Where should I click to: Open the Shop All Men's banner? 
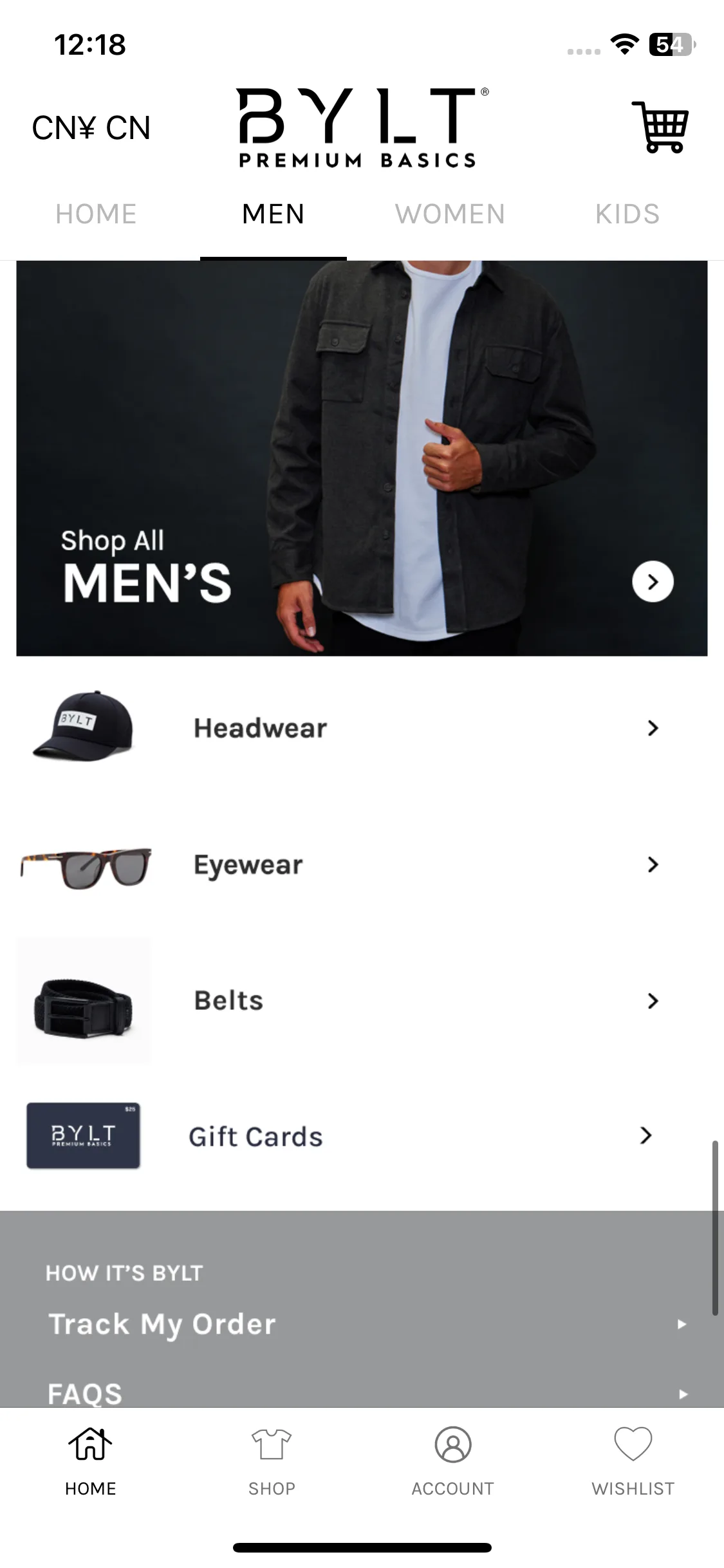tap(362, 458)
